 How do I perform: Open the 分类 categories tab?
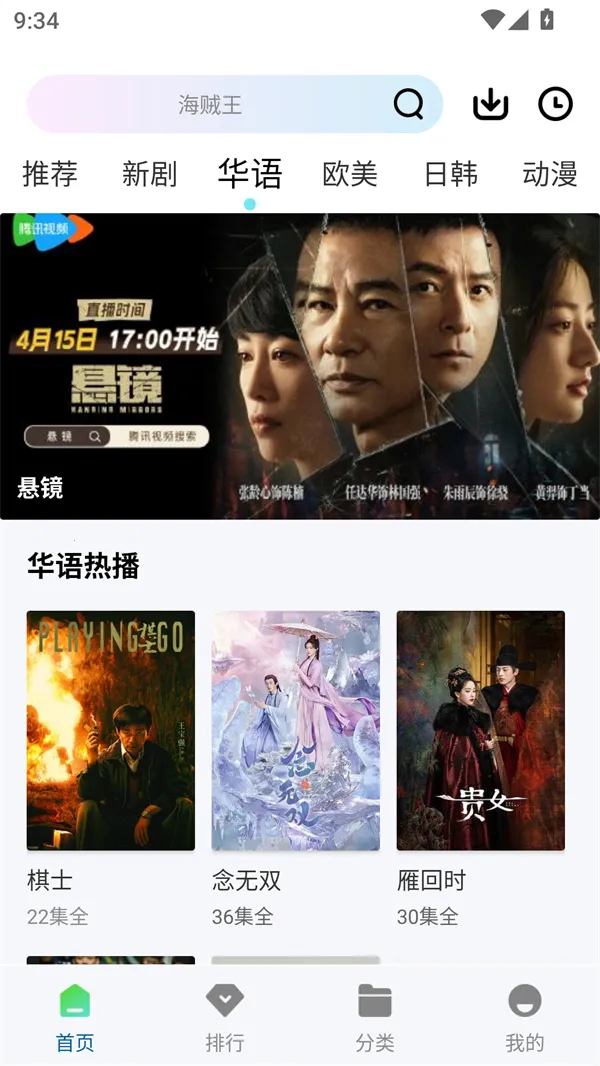[375, 1017]
